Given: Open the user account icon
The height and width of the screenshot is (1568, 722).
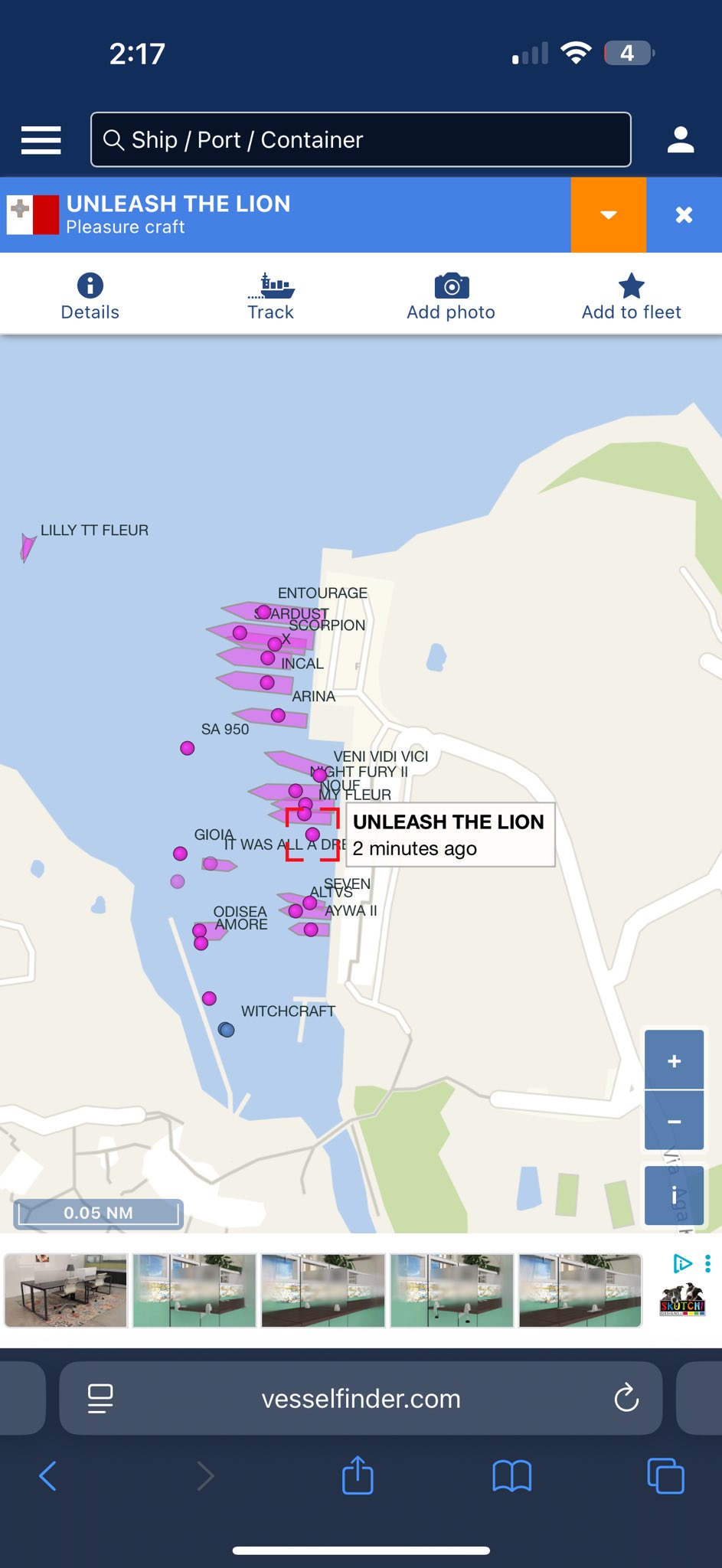Looking at the screenshot, I should (x=680, y=140).
